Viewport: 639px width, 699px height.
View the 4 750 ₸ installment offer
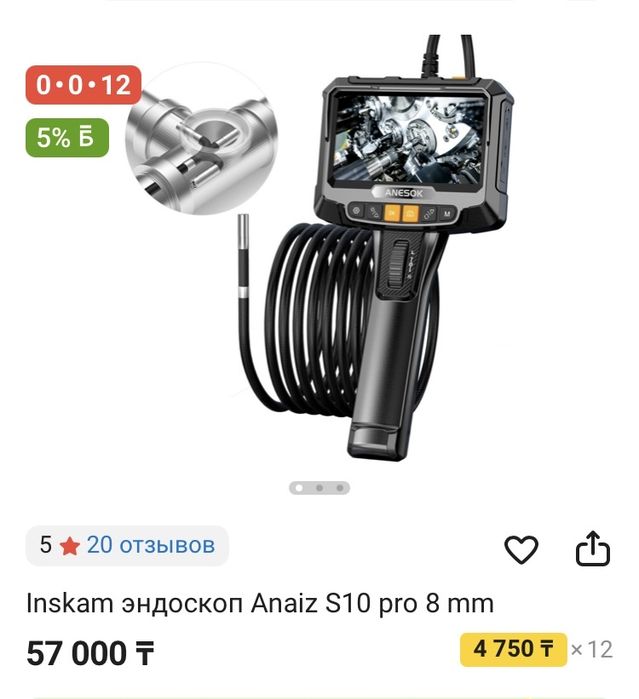pyautogui.click(x=513, y=650)
